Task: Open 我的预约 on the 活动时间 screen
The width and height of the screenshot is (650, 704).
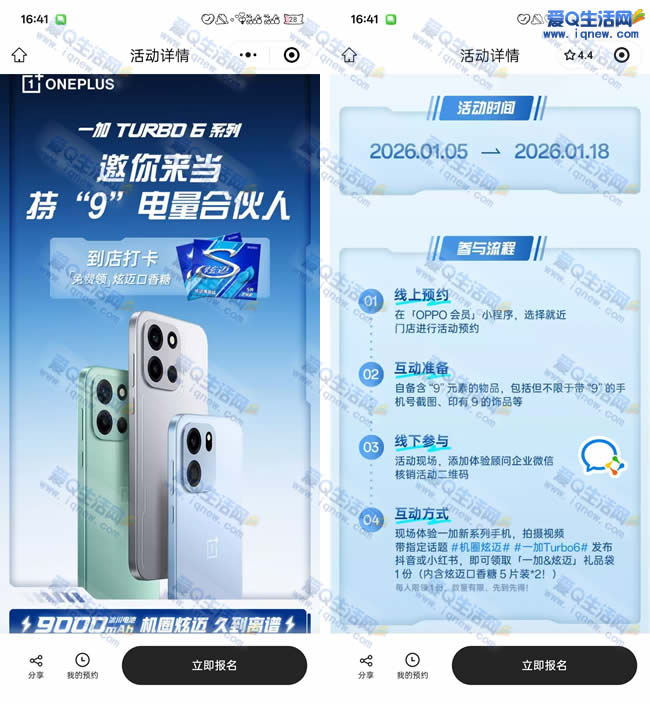Action: point(412,666)
